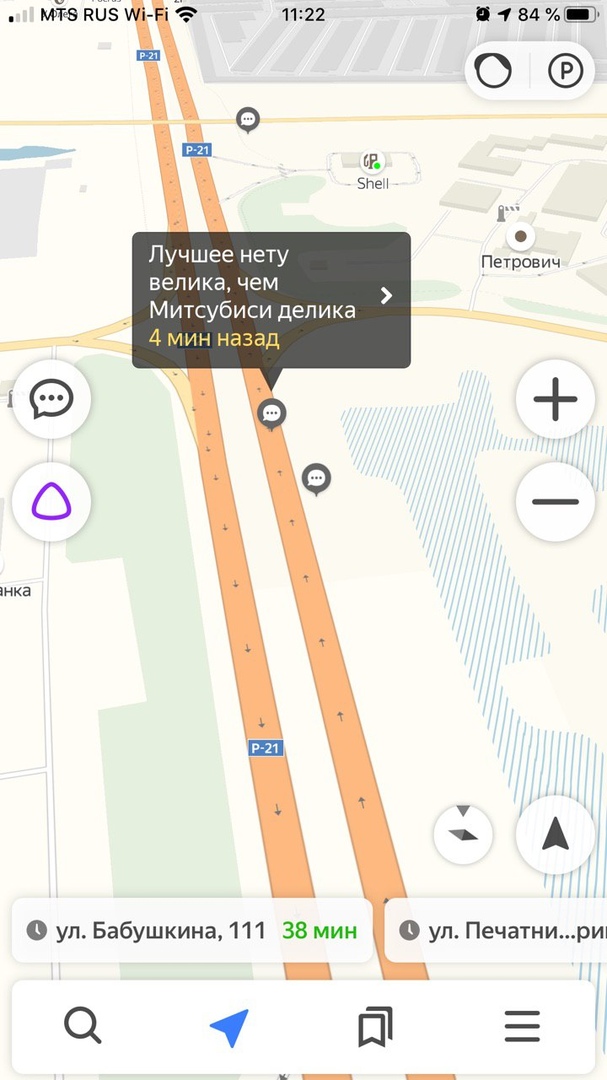Launch Alice voice assistant
Viewport: 607px width, 1080px height.
51,500
